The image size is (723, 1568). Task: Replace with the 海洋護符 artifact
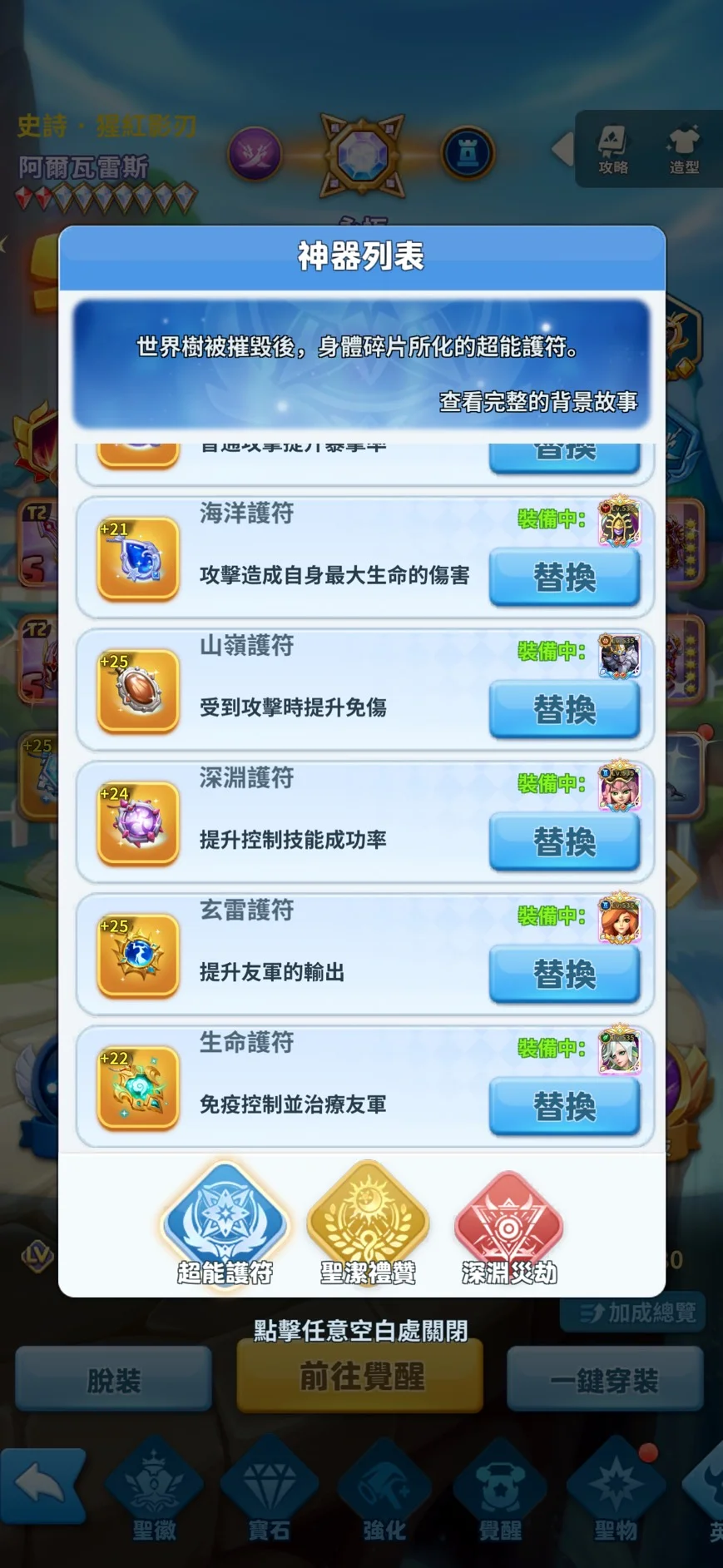[x=564, y=577]
